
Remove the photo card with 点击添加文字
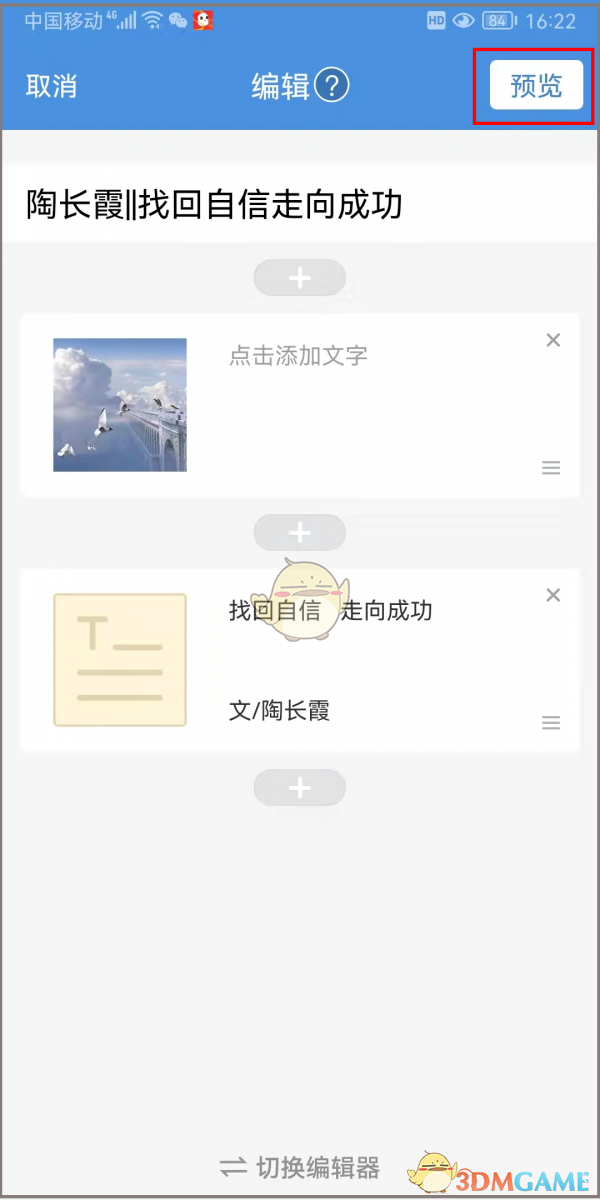pyautogui.click(x=553, y=340)
